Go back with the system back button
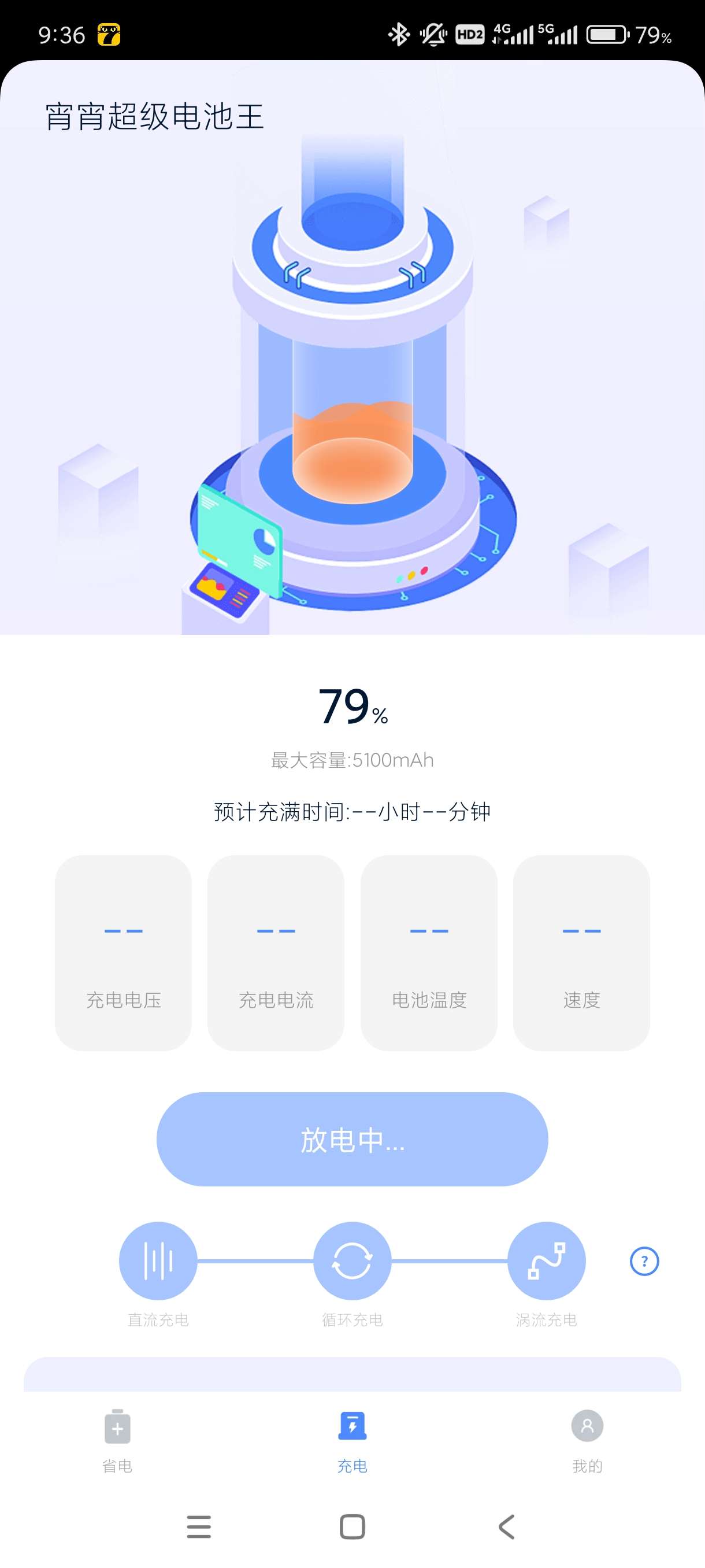This screenshot has width=705, height=1568. [507, 1526]
